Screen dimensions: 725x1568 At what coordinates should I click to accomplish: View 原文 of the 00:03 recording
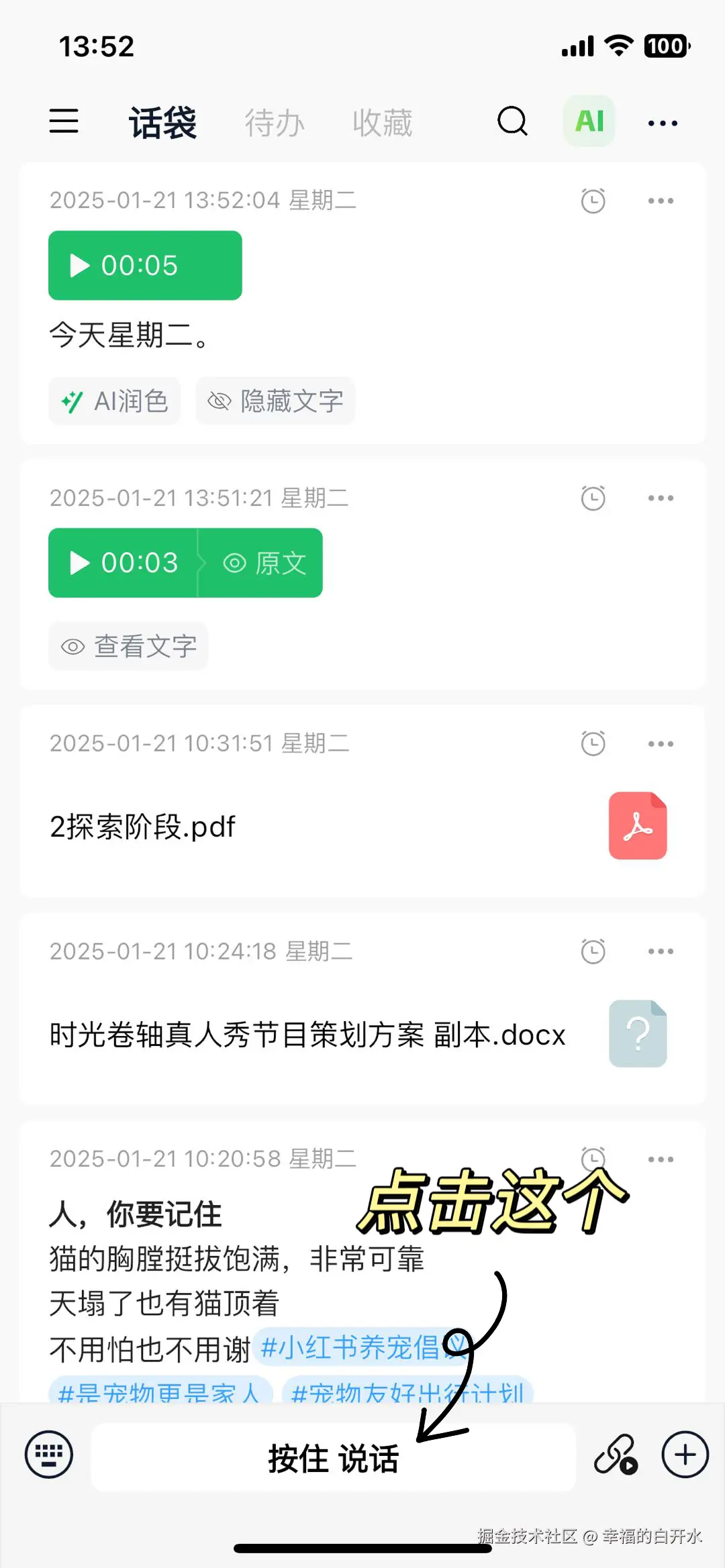(264, 563)
